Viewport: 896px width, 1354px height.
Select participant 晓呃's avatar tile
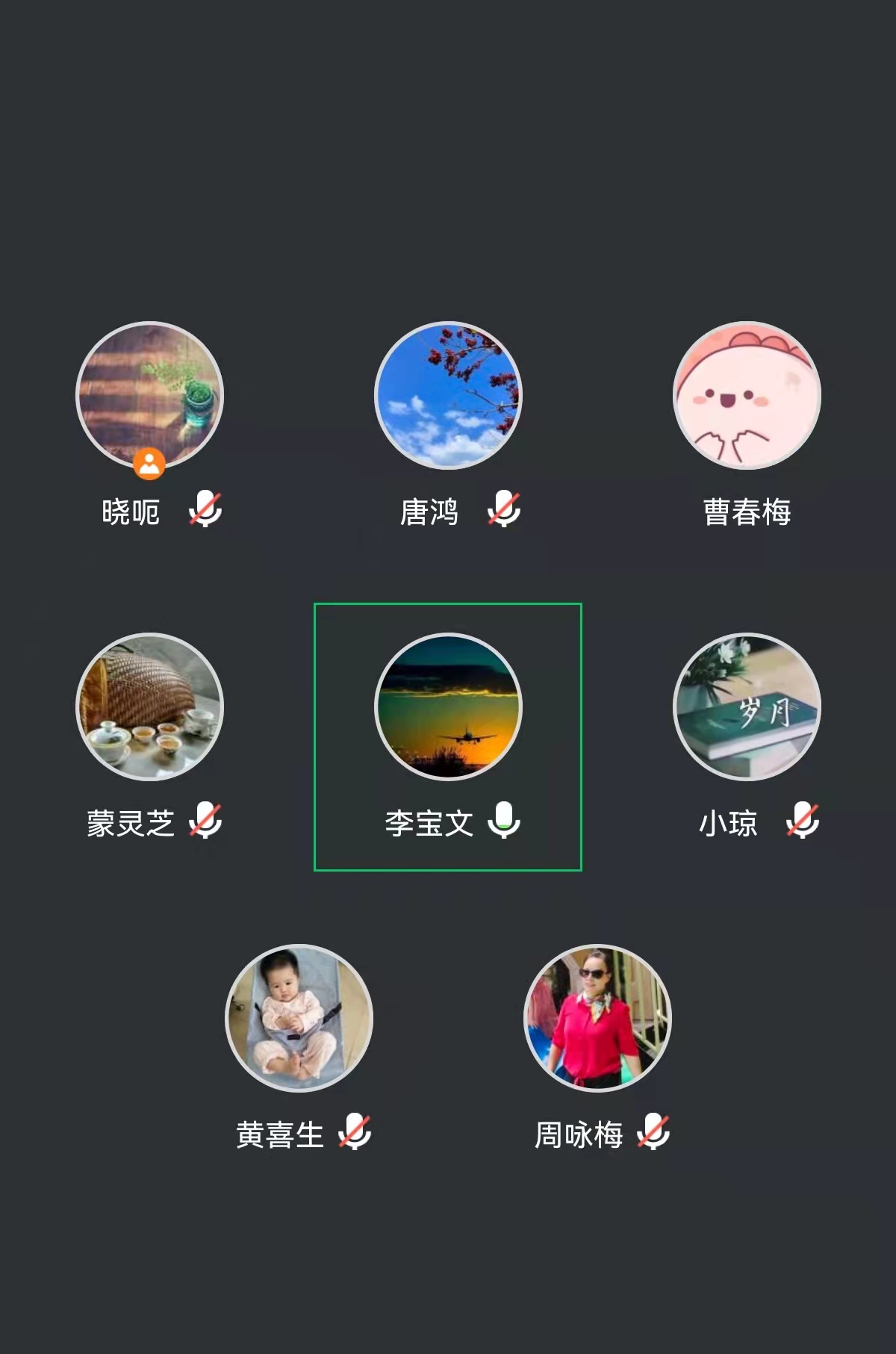point(149,396)
